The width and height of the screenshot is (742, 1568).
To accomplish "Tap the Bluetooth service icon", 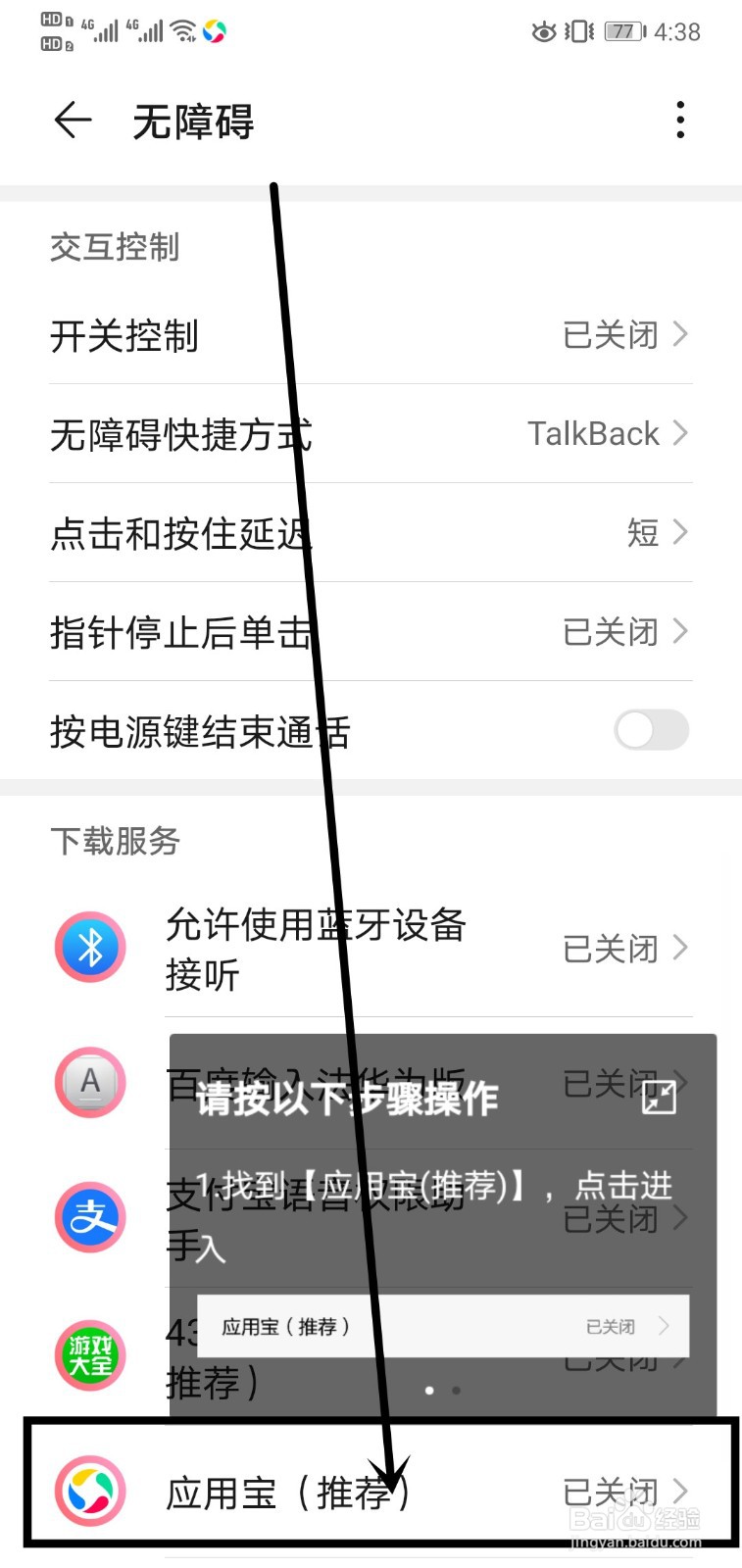I will click(x=89, y=947).
